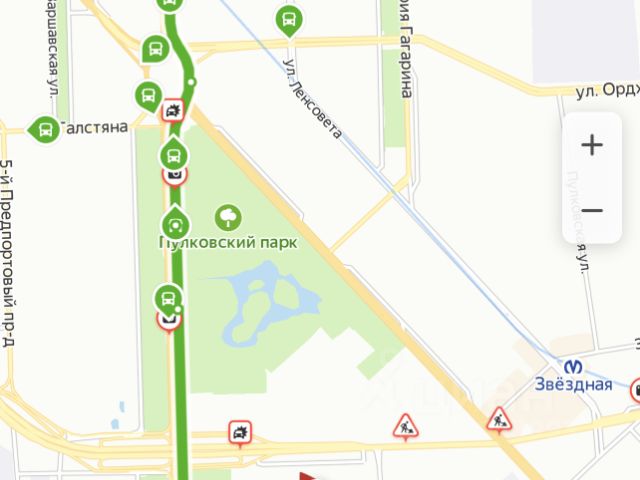This screenshot has width=640, height=480.
Task: Zoom out of the map
Action: point(592,210)
